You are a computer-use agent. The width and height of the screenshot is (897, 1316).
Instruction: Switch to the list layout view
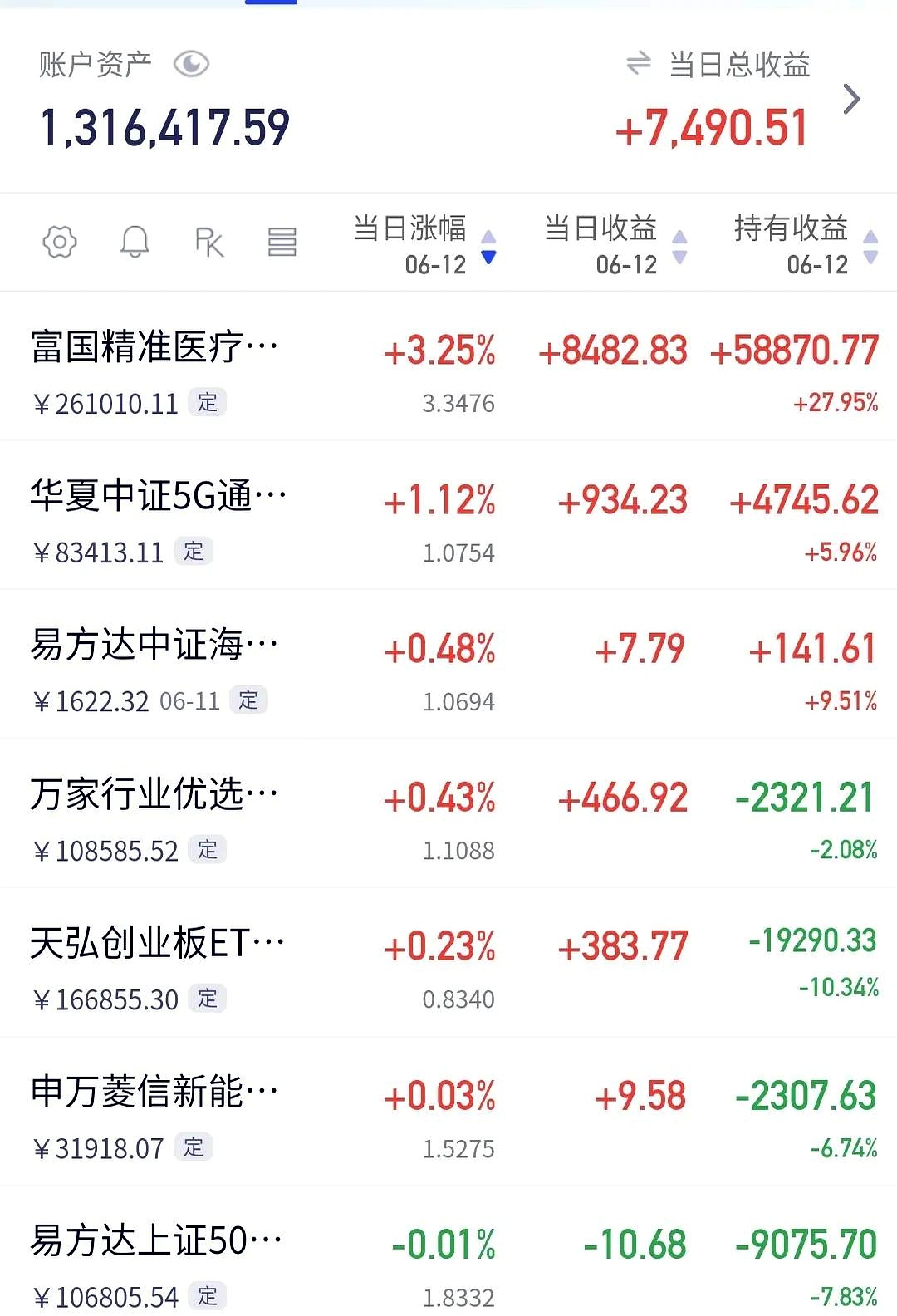282,242
